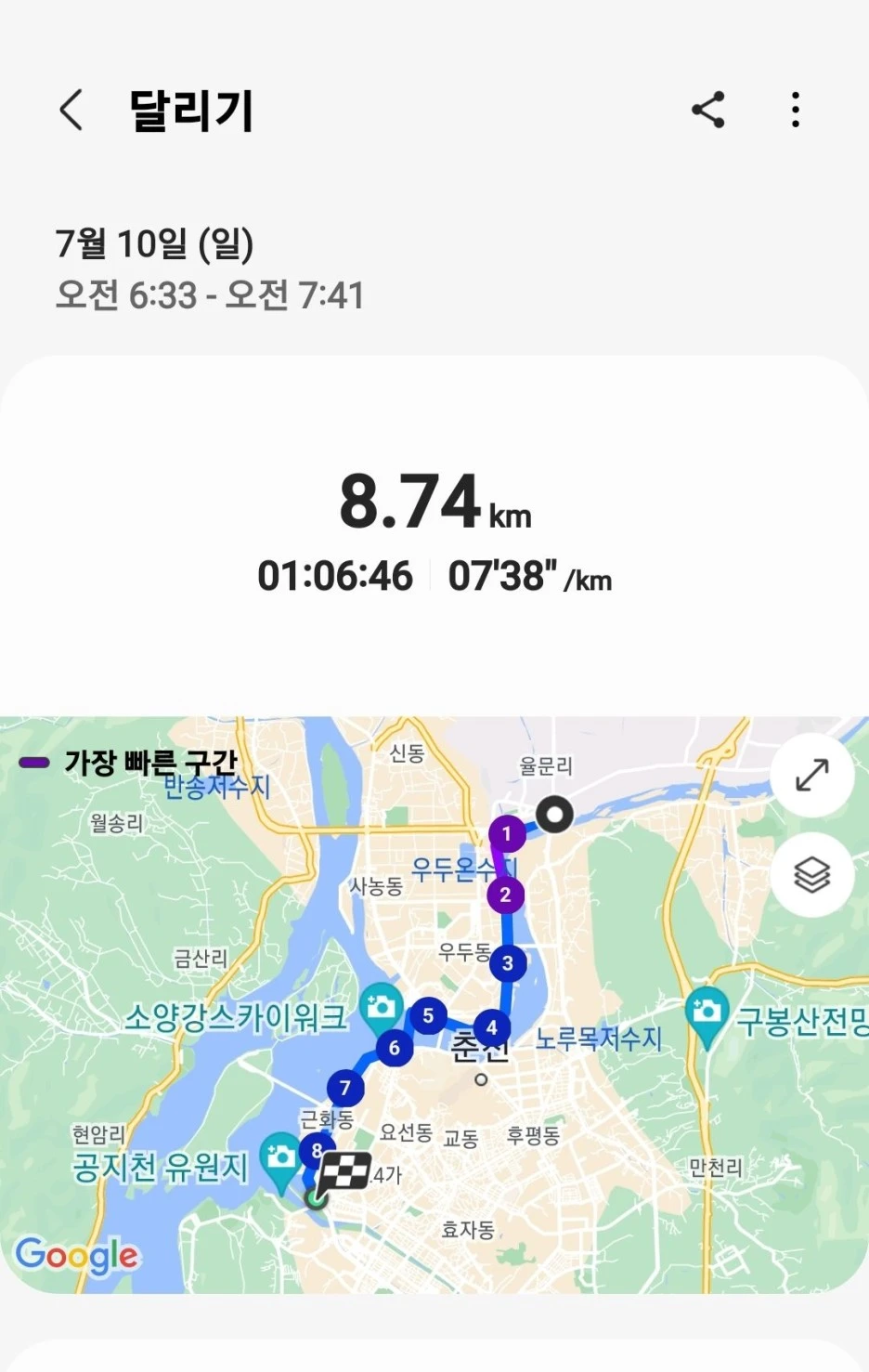Go back from the 달리기 screen
Screen dimensions: 869x1372
tap(71, 110)
